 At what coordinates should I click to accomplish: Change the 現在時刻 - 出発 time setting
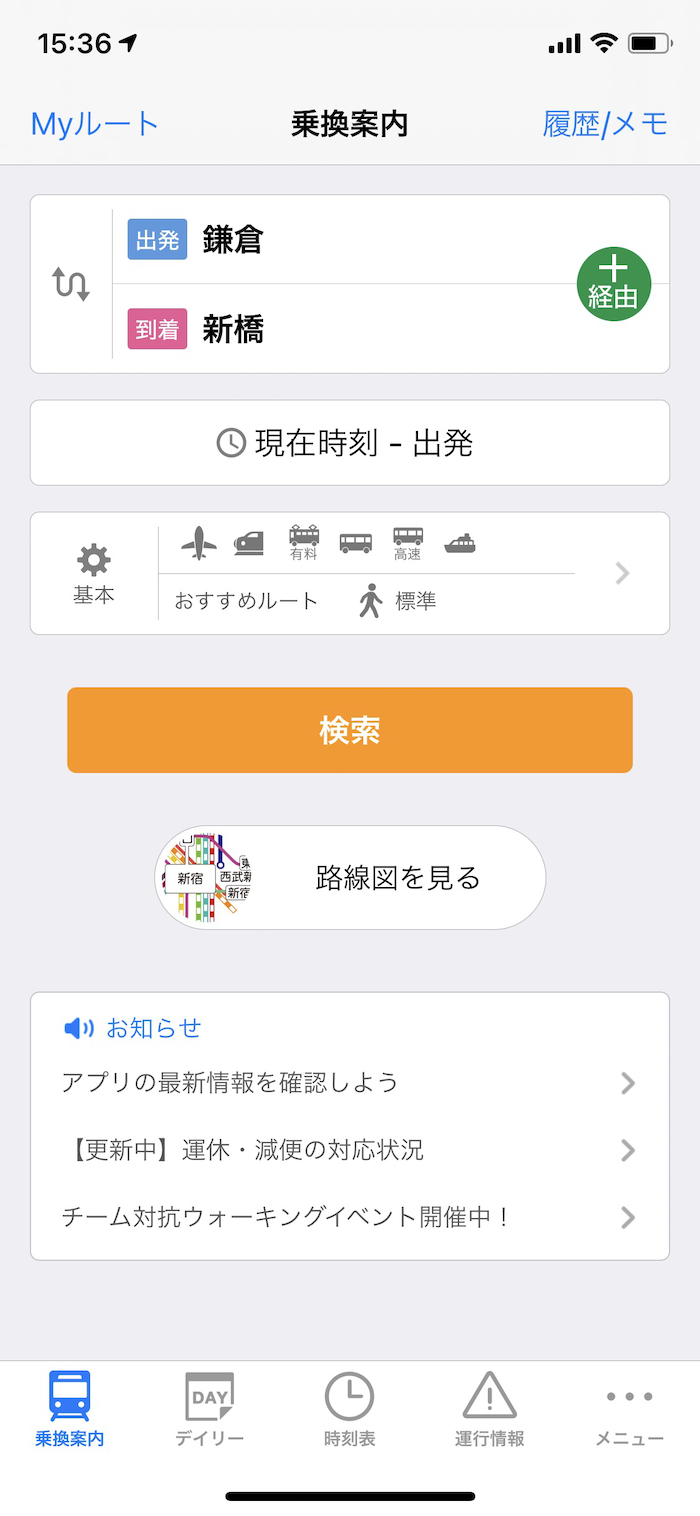[x=350, y=443]
